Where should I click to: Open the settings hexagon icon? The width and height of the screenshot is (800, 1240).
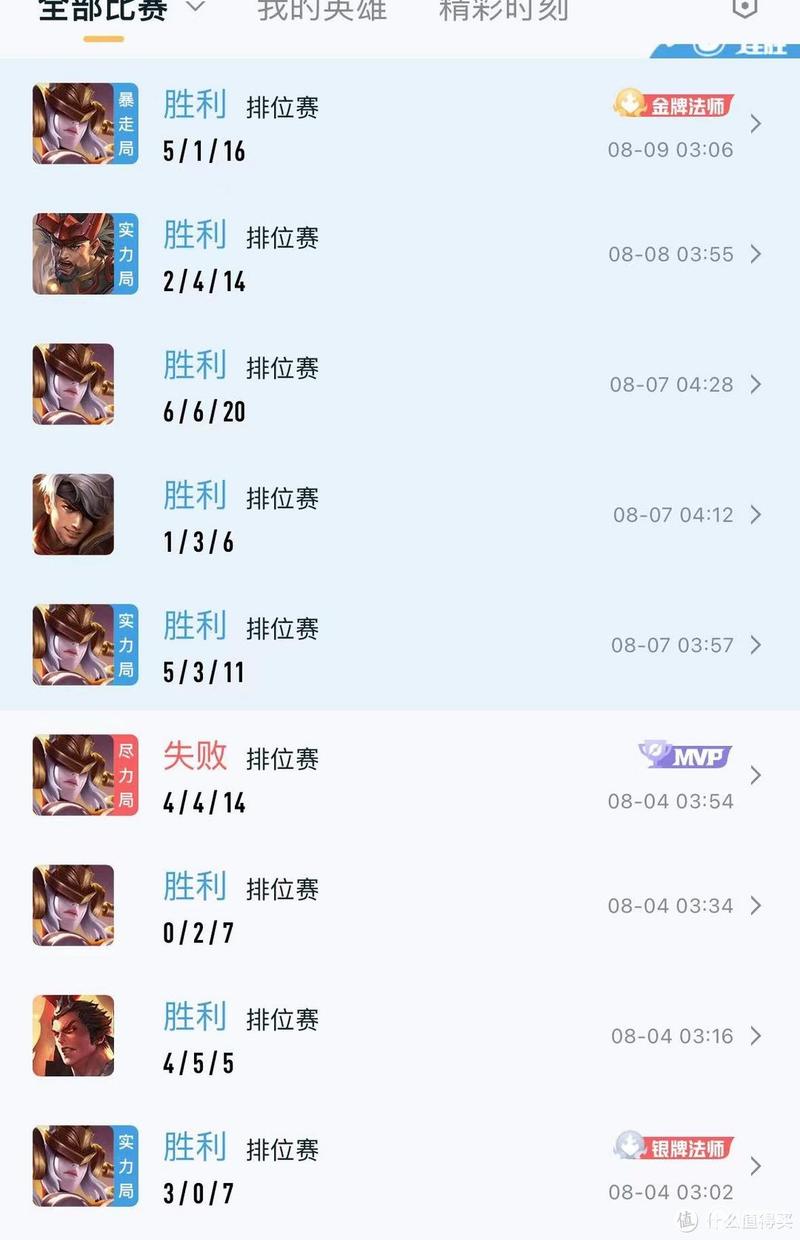(x=744, y=8)
